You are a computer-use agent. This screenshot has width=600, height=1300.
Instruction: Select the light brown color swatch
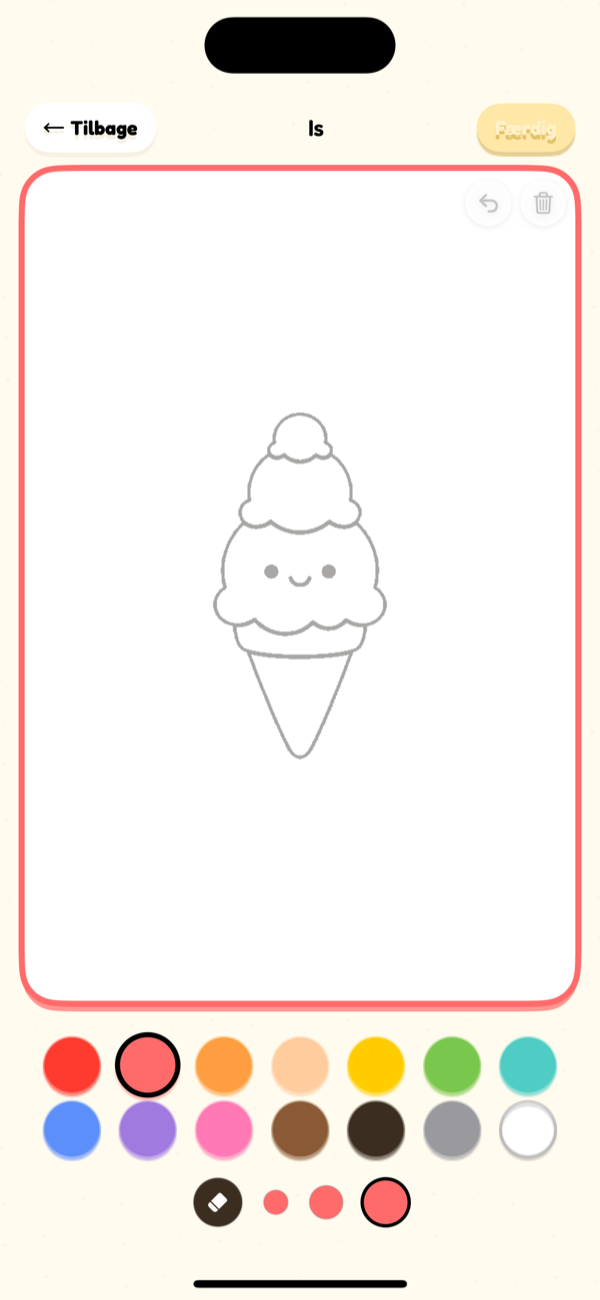click(x=300, y=1130)
